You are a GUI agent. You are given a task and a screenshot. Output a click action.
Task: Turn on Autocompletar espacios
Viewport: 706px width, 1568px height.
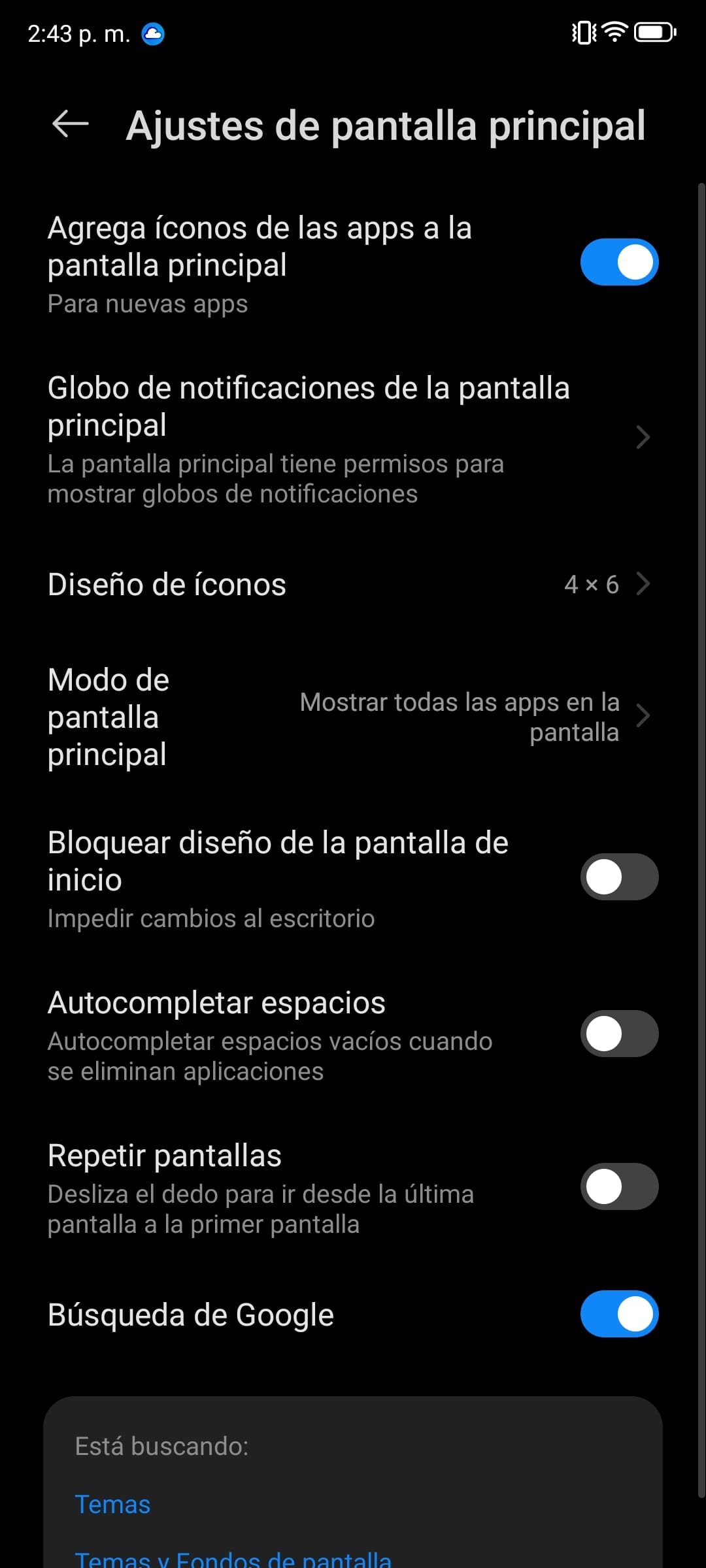pos(618,1034)
